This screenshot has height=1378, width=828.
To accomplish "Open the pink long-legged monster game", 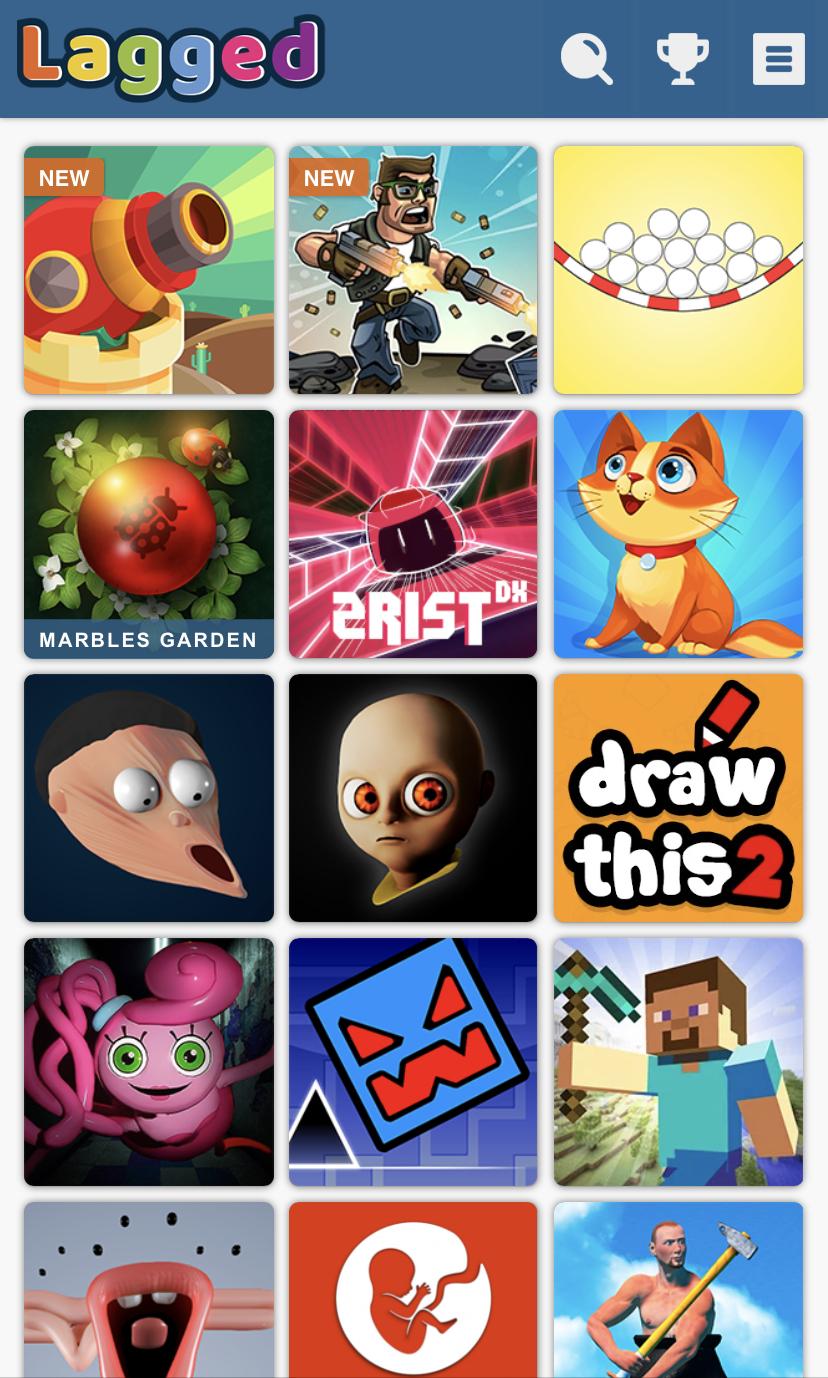I will coord(149,1062).
